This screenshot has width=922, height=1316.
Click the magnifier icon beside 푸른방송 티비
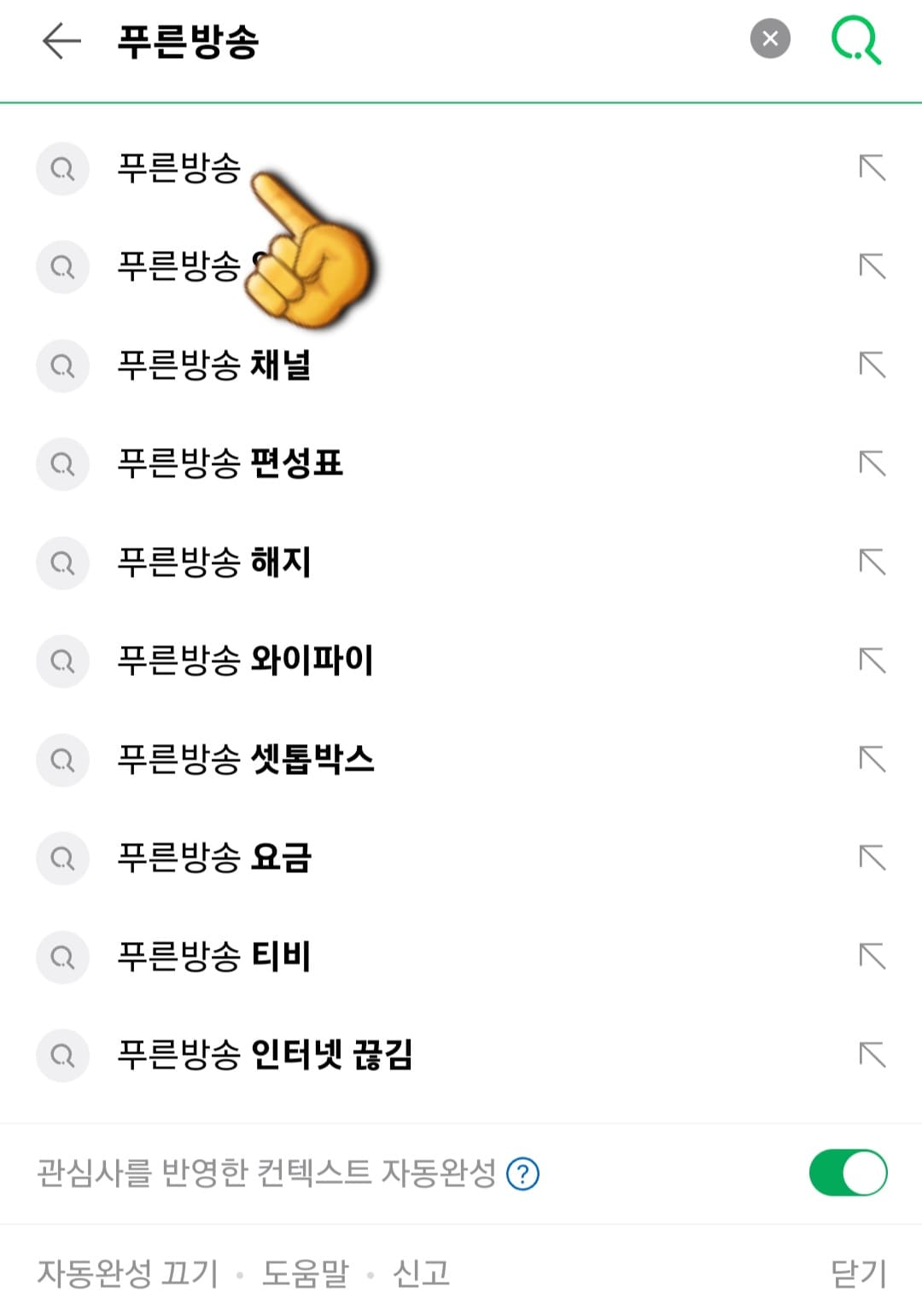(62, 958)
